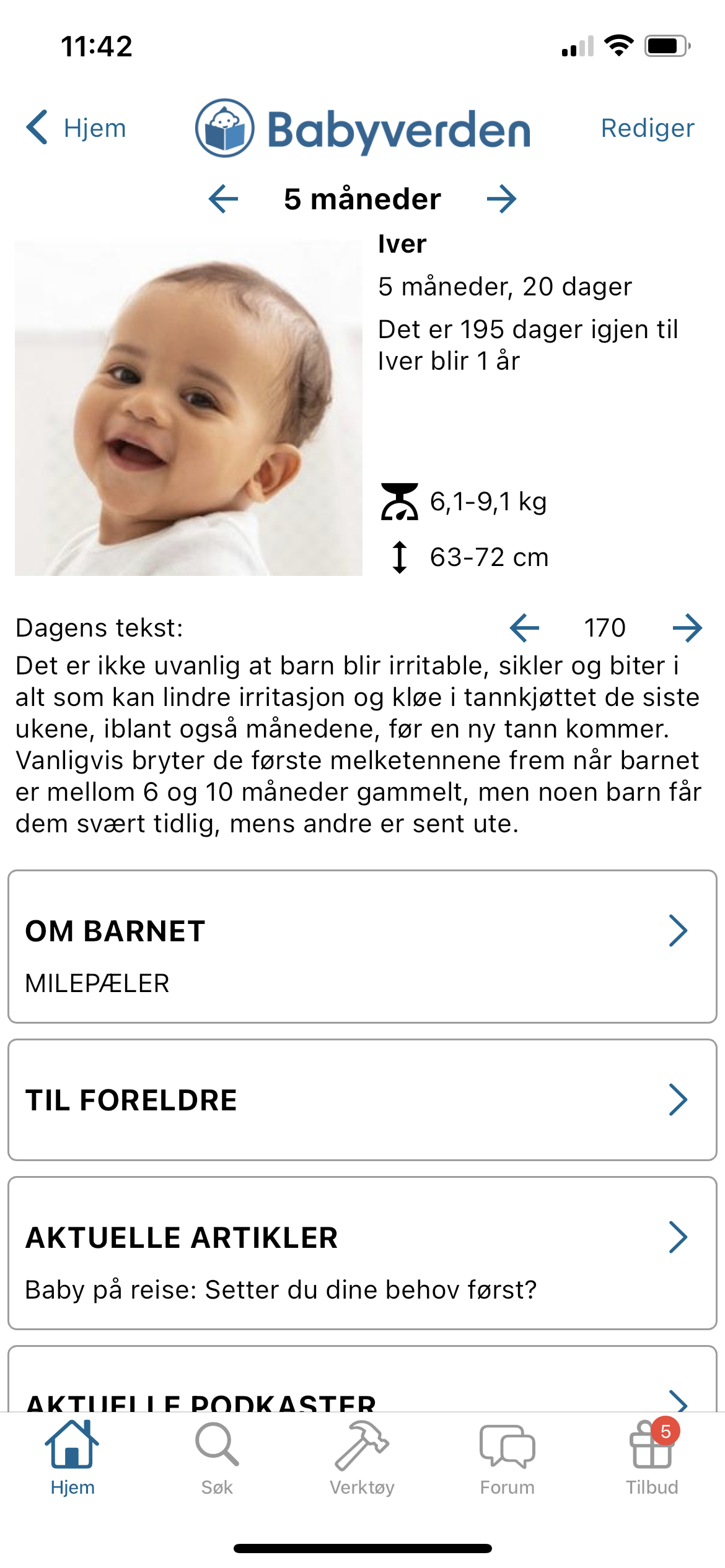Show the next daily text after 170
Screen dimensions: 725x1568
687,628
